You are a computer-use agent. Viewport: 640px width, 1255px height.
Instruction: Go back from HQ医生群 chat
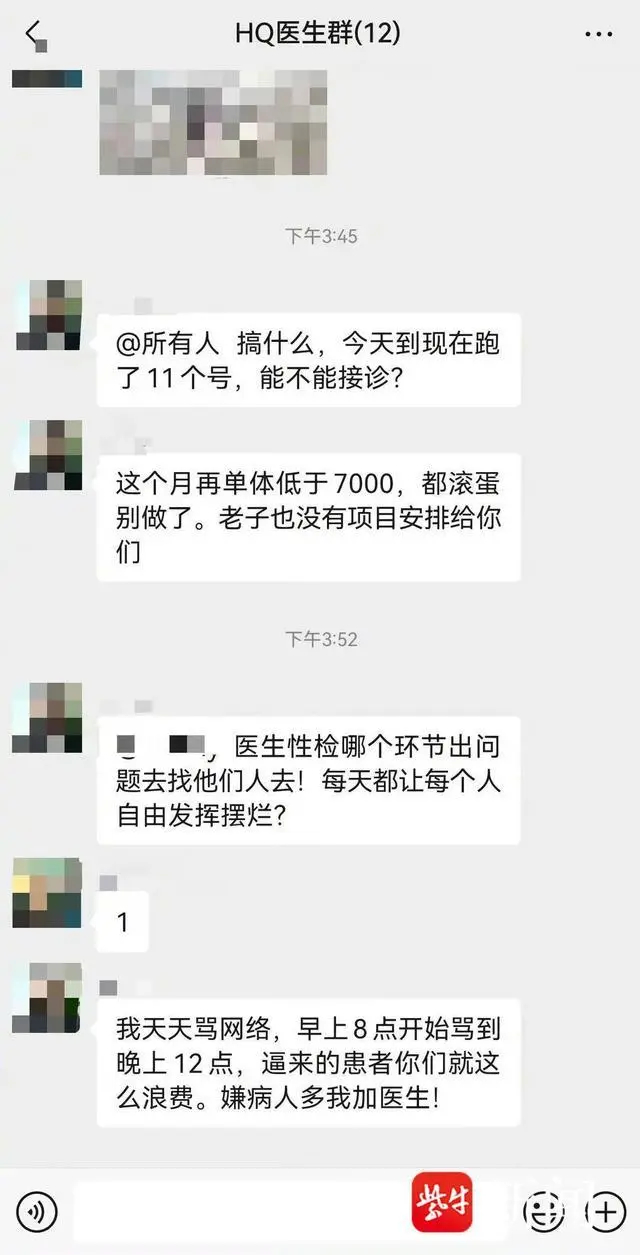tap(36, 33)
